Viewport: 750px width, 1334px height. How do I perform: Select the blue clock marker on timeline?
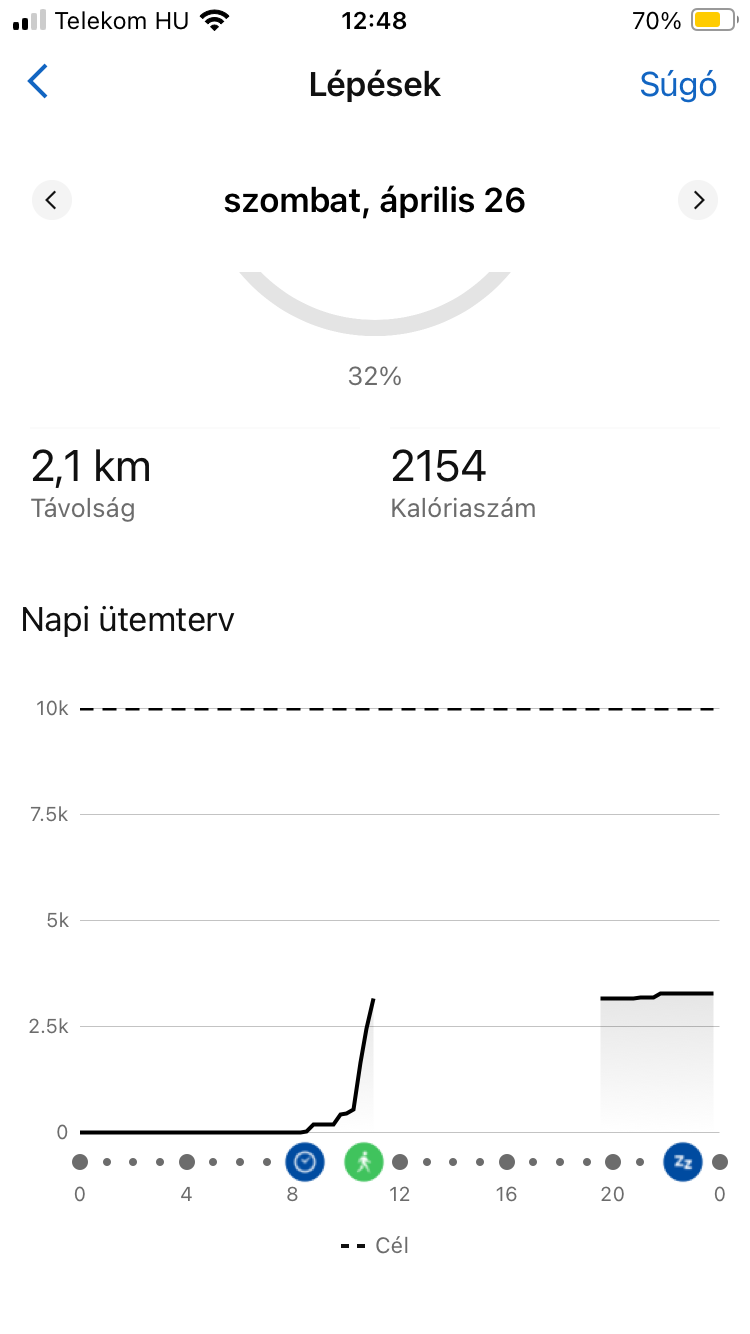pos(305,1162)
